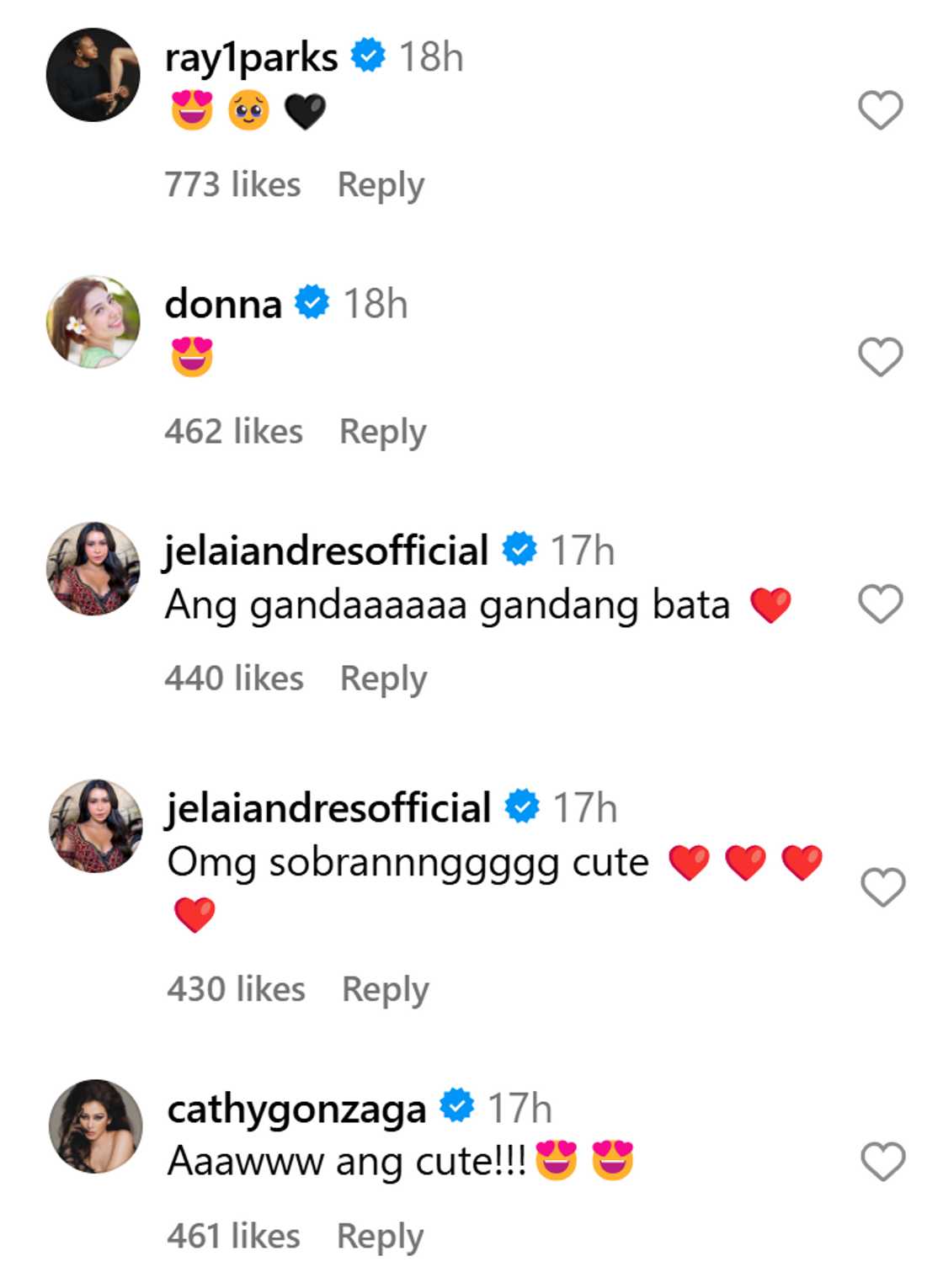
Task: Like ray1parks' emoji comment
Action: click(880, 110)
